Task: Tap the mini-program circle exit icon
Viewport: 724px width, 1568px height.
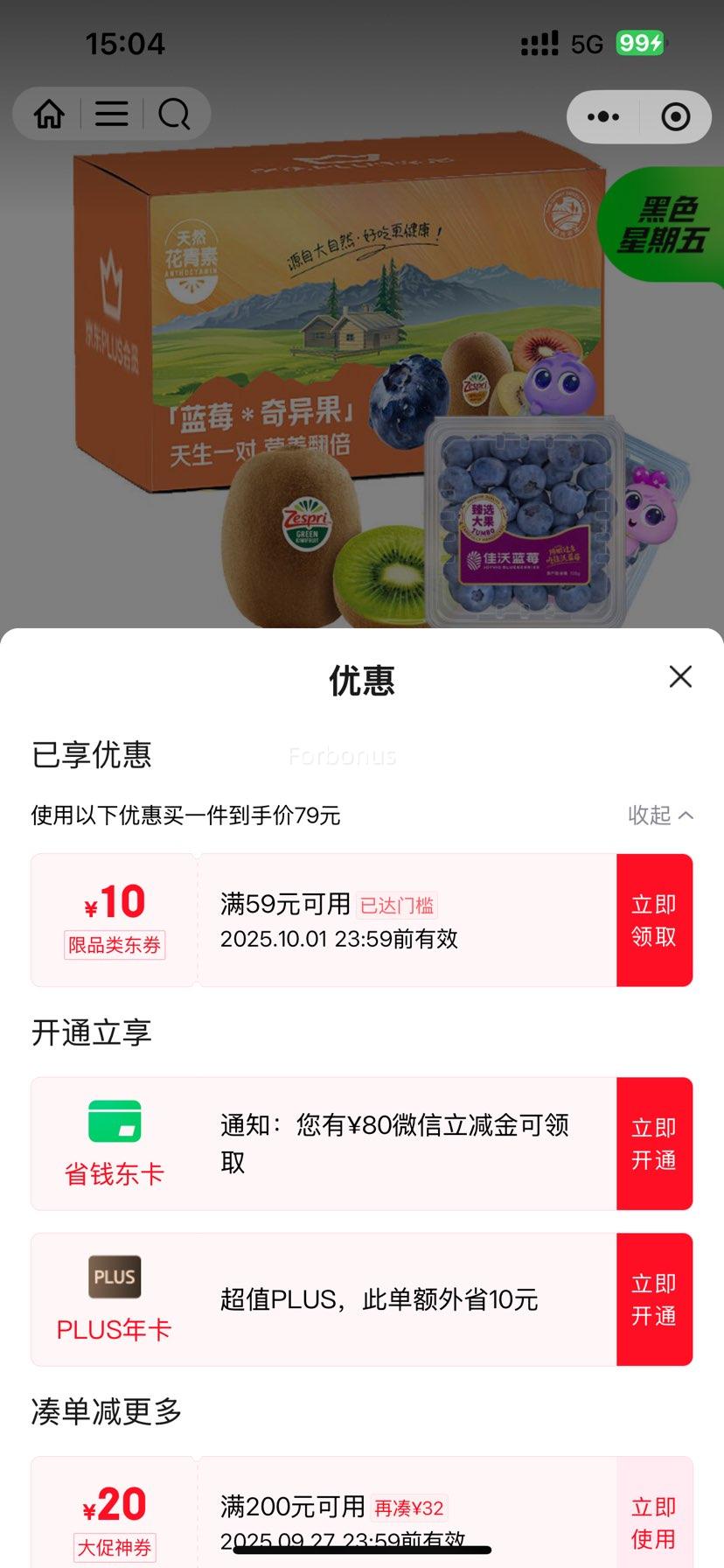Action: click(x=675, y=115)
